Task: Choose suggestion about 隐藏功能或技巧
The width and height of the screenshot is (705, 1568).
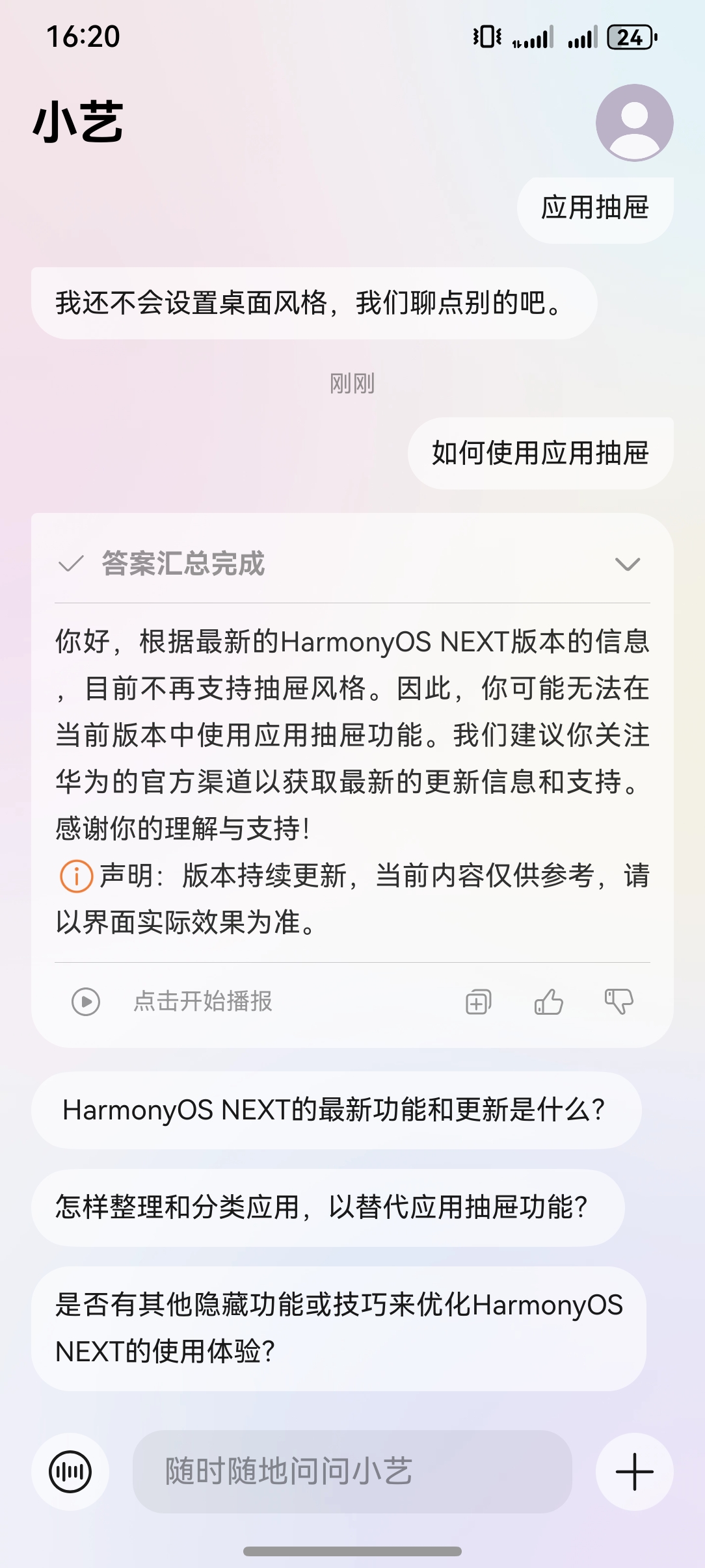Action: [x=338, y=1328]
